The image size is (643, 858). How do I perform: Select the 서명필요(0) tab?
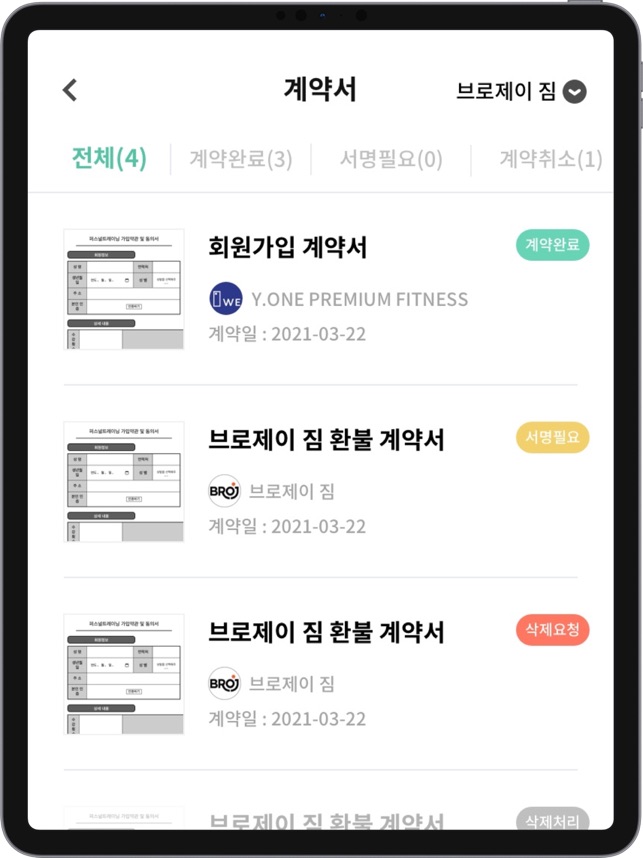tap(391, 159)
